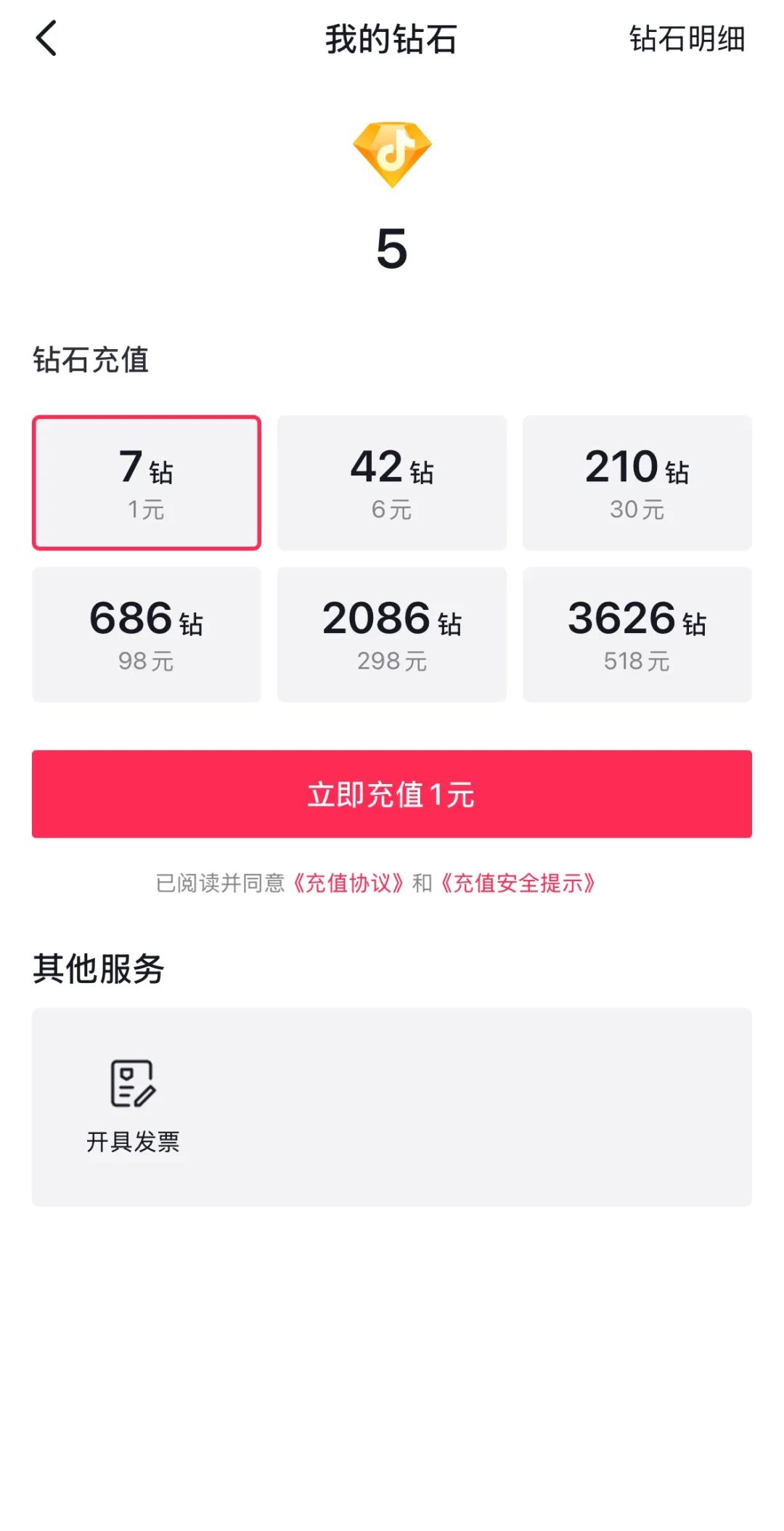Open 开具发票 invoice service
This screenshot has height=1531, width=784.
pos(133,1105)
